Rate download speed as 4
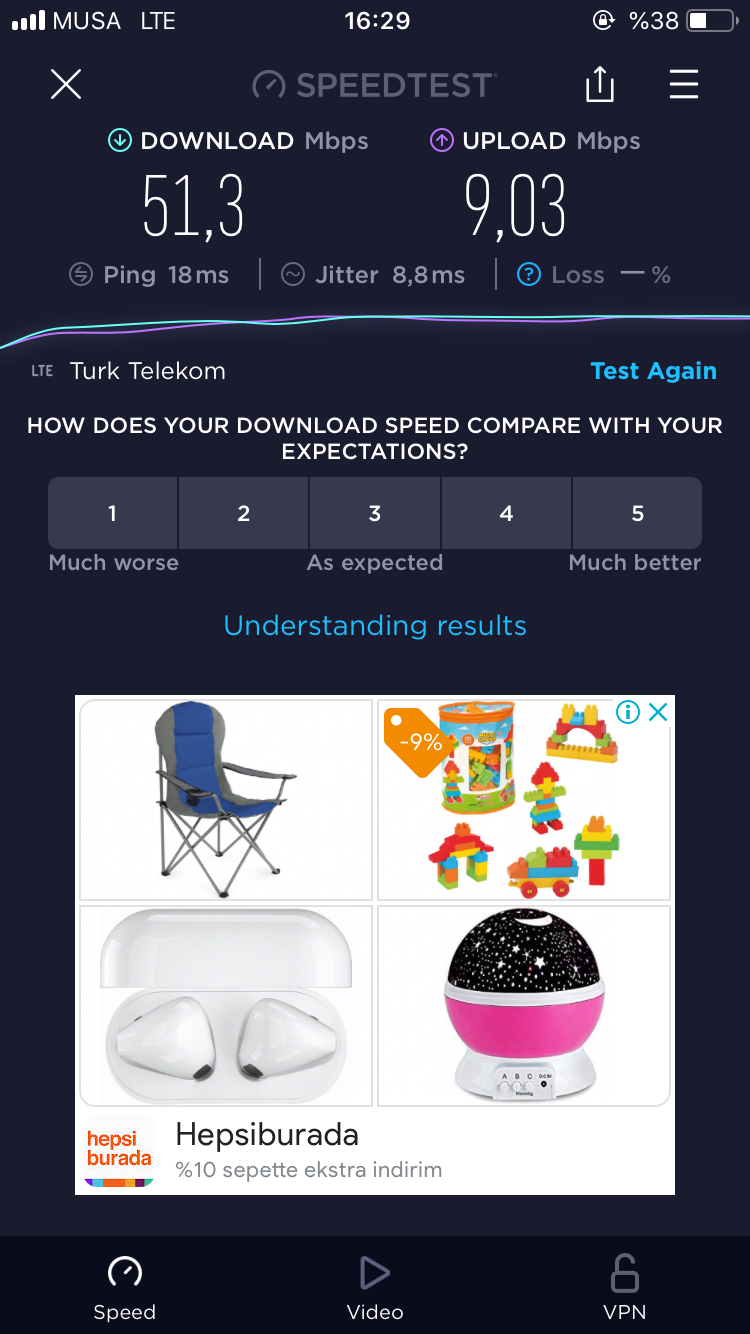Screen dimensions: 750x1334 pos(506,513)
